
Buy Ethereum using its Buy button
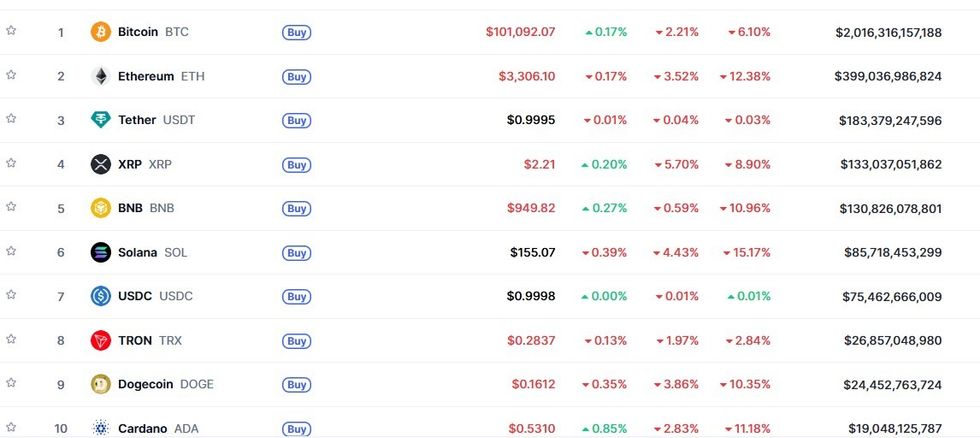pos(296,76)
